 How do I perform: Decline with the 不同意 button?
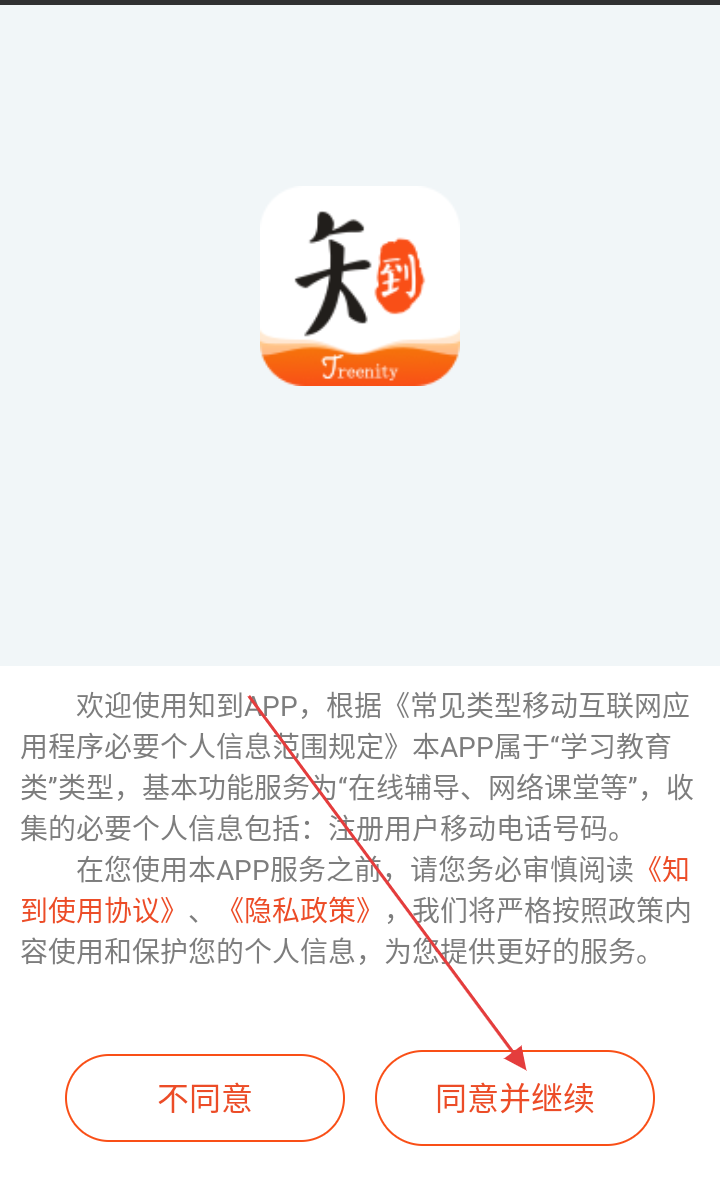pyautogui.click(x=205, y=1098)
